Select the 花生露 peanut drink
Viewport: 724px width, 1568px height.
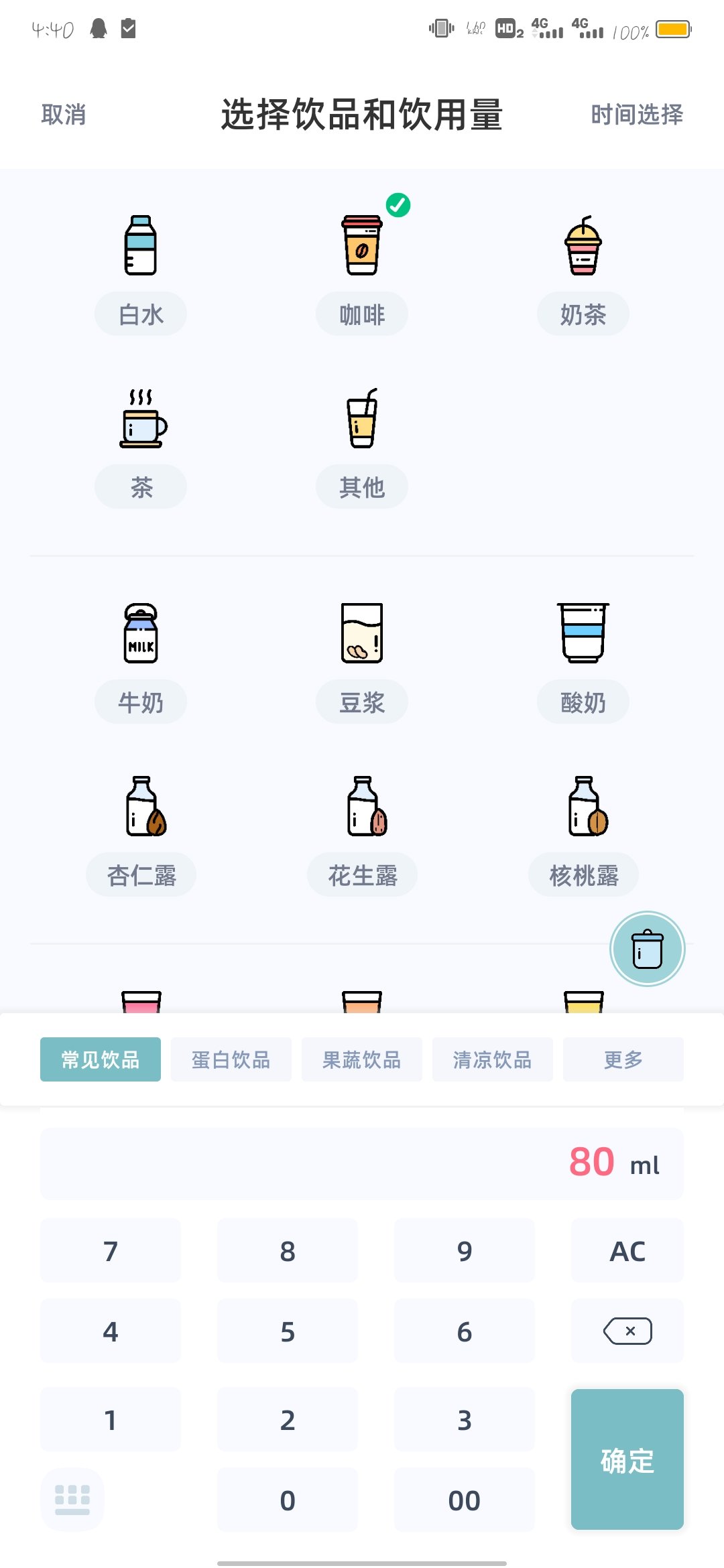click(x=361, y=808)
